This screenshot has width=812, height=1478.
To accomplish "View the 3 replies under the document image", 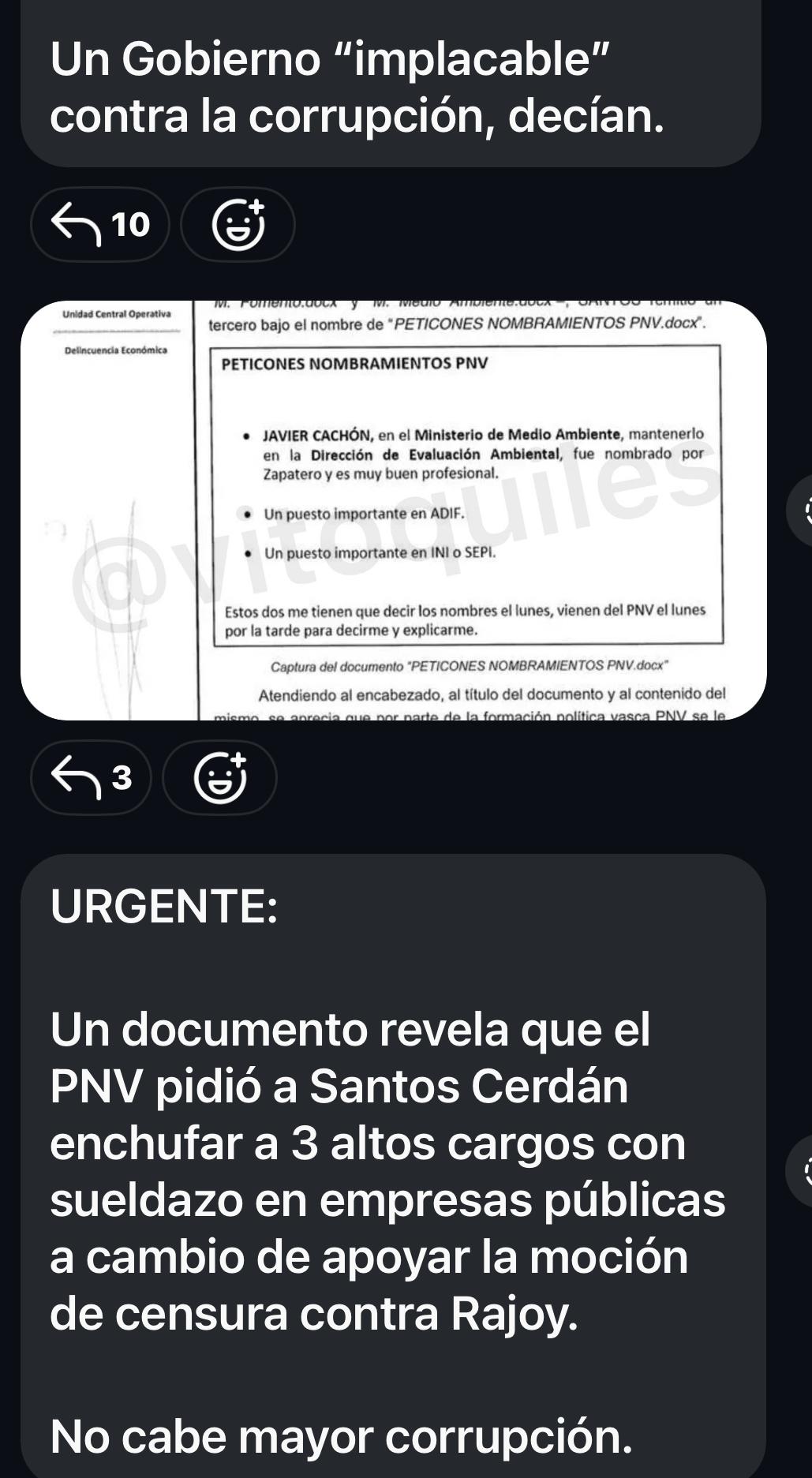I will [x=91, y=777].
